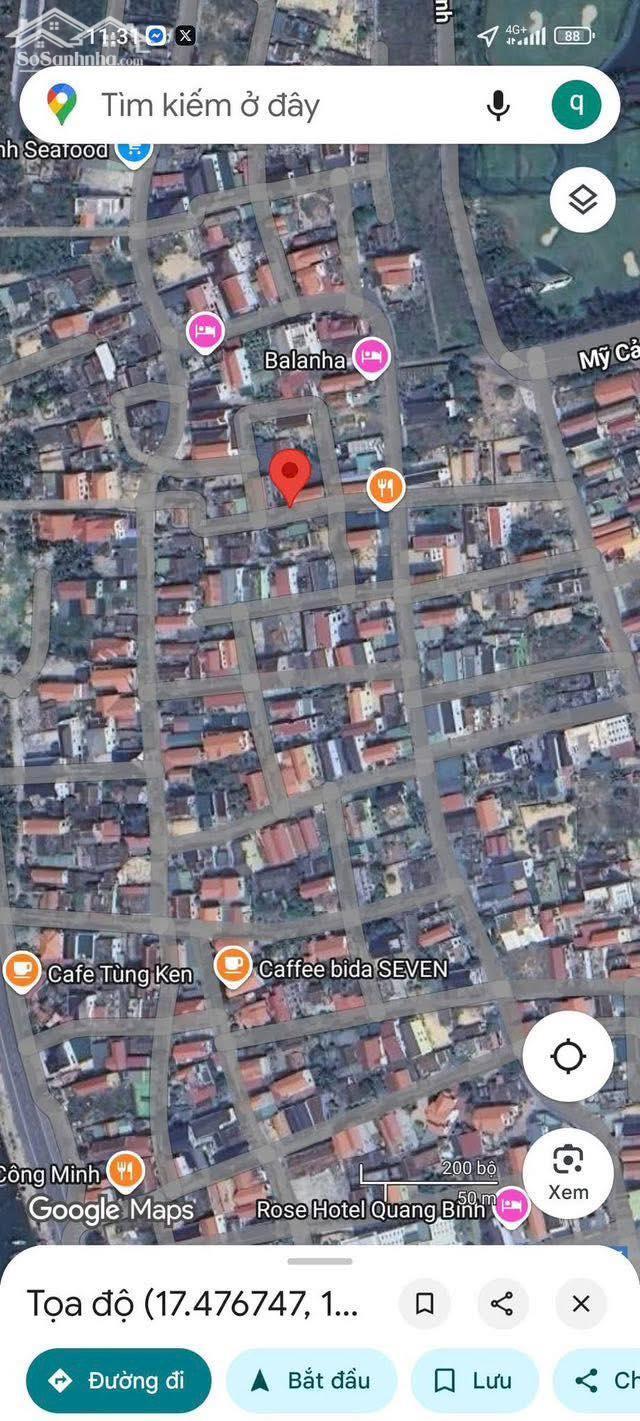Select the Cafe Tùng Ken marker

point(22,971)
